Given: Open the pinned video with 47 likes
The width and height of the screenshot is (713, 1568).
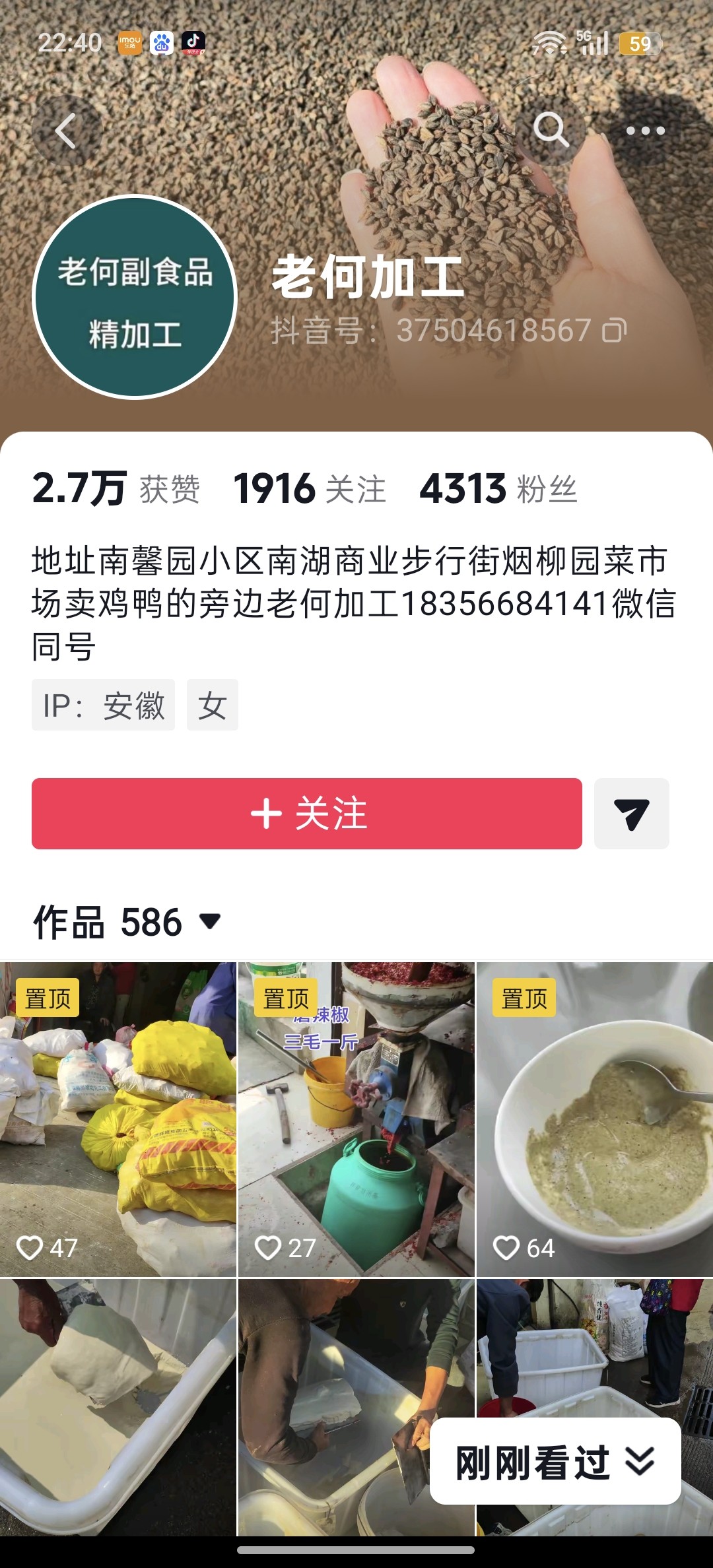Looking at the screenshot, I should [x=118, y=1119].
